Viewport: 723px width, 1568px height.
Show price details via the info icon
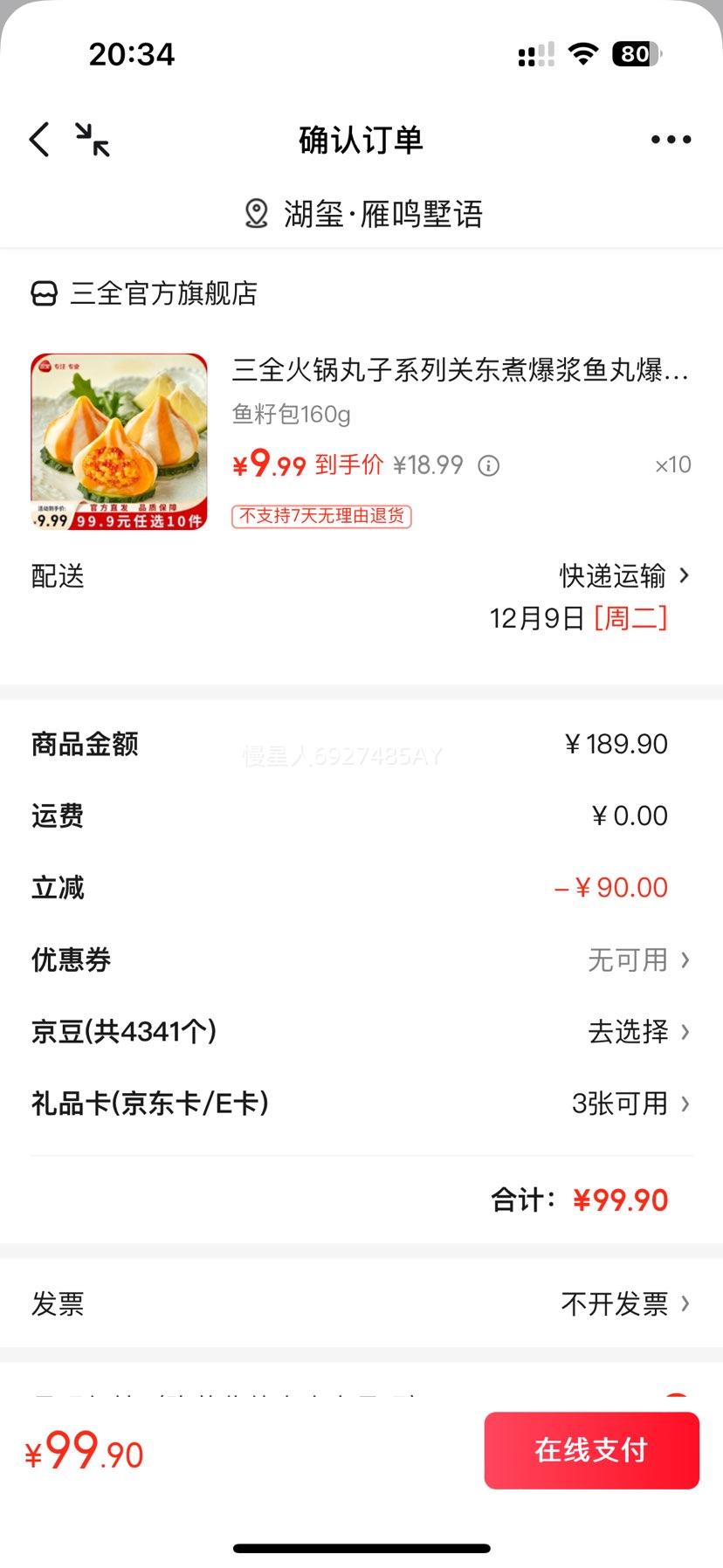coord(489,466)
